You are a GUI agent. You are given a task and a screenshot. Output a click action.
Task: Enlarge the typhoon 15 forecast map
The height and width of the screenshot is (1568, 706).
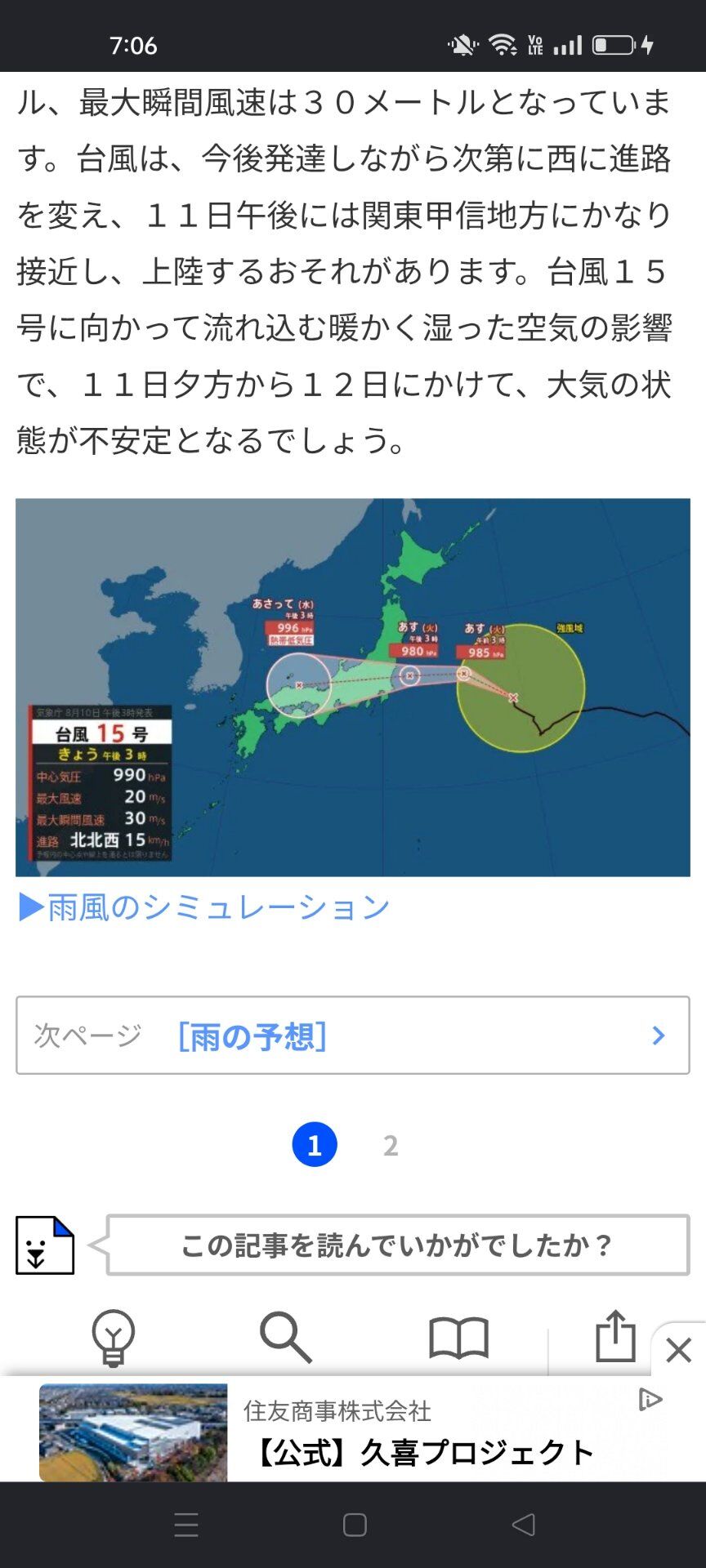[353, 688]
